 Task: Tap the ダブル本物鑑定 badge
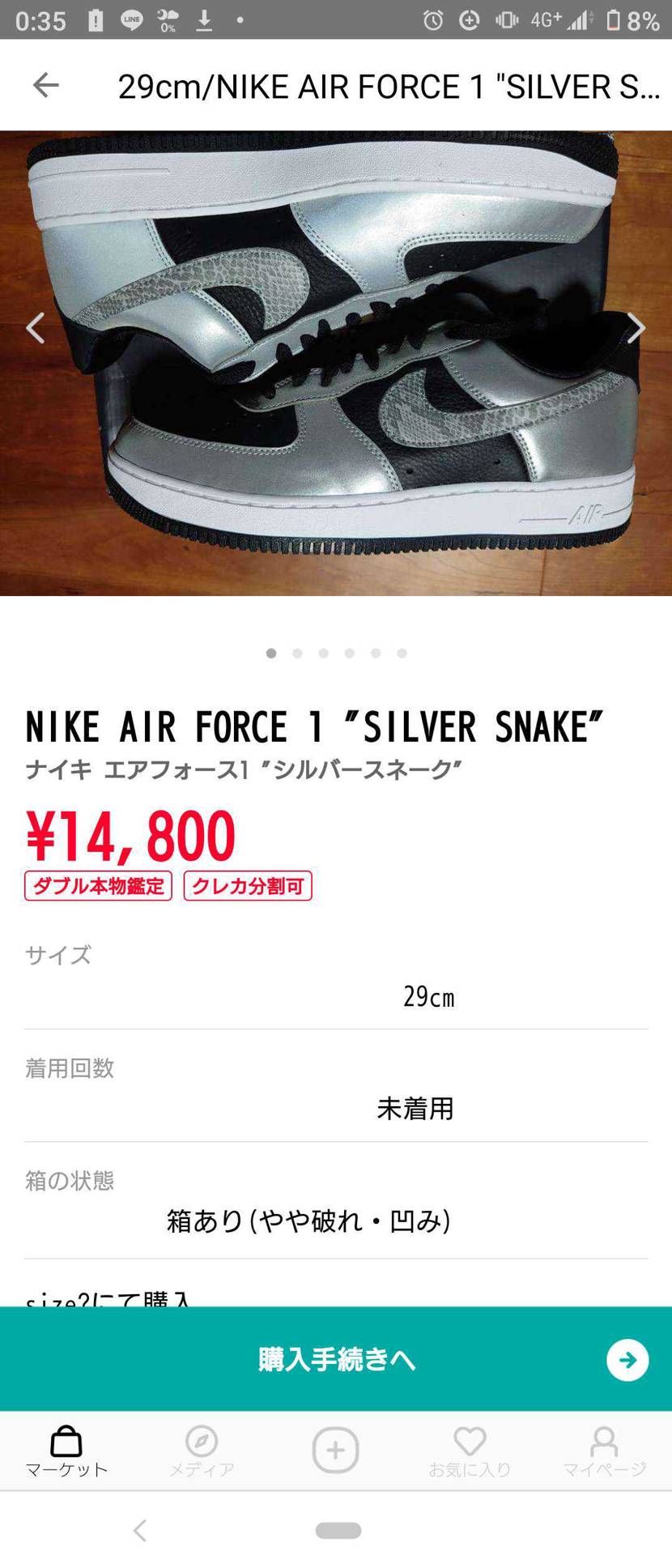pos(97,886)
